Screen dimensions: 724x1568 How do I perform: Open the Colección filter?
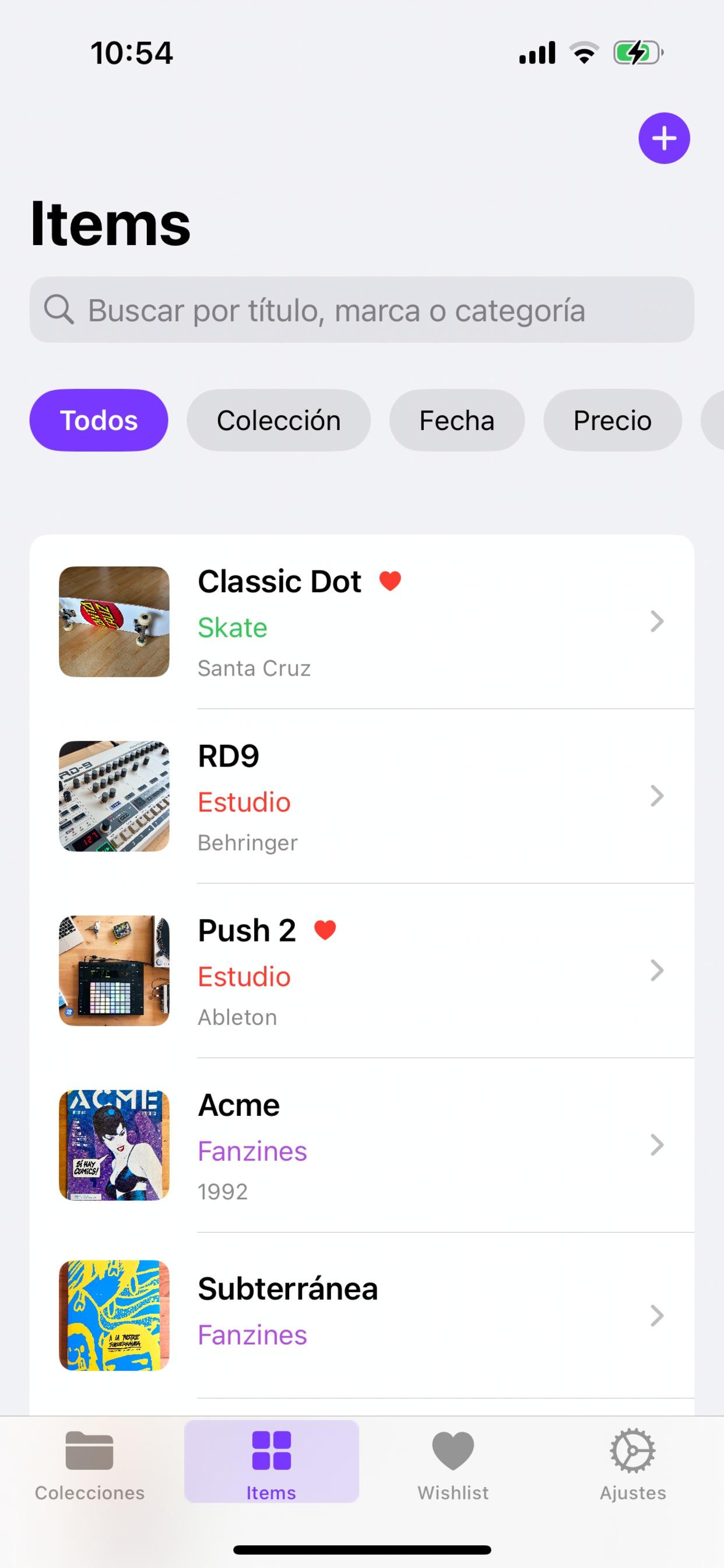point(279,420)
